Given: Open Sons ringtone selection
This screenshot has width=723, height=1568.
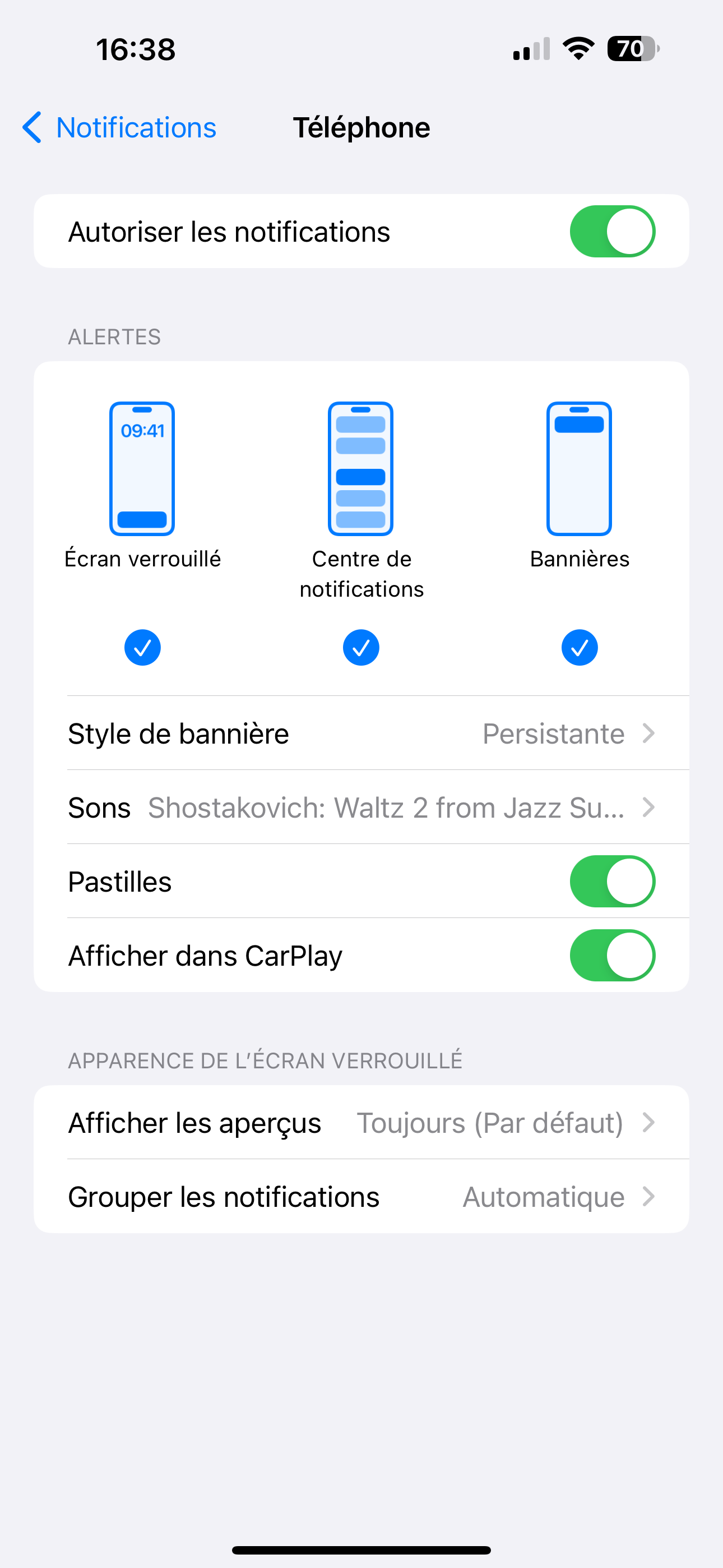Looking at the screenshot, I should click(x=361, y=808).
